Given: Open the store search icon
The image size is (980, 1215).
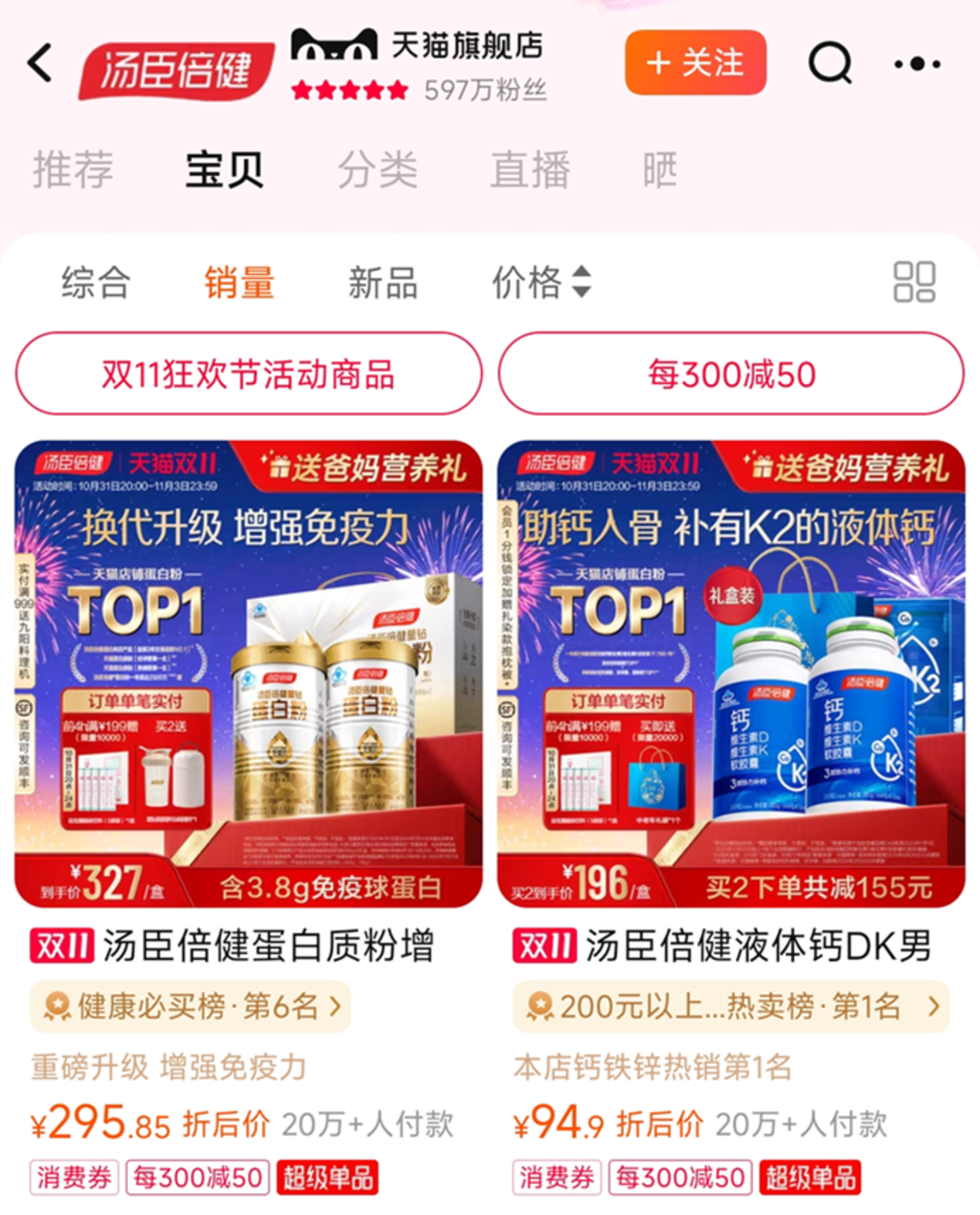Looking at the screenshot, I should [829, 64].
